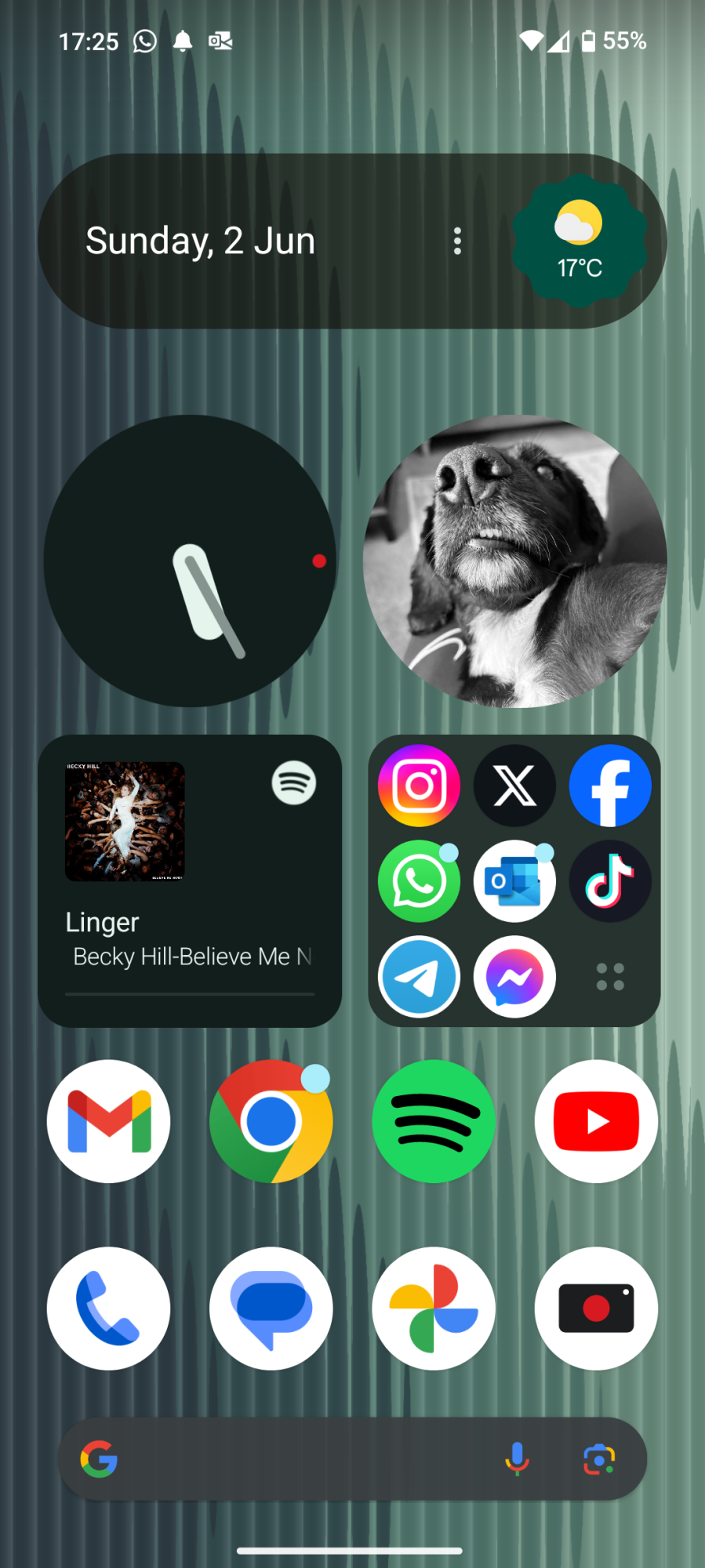Open Gmail
Screen dimensions: 705x1568
click(x=109, y=1121)
